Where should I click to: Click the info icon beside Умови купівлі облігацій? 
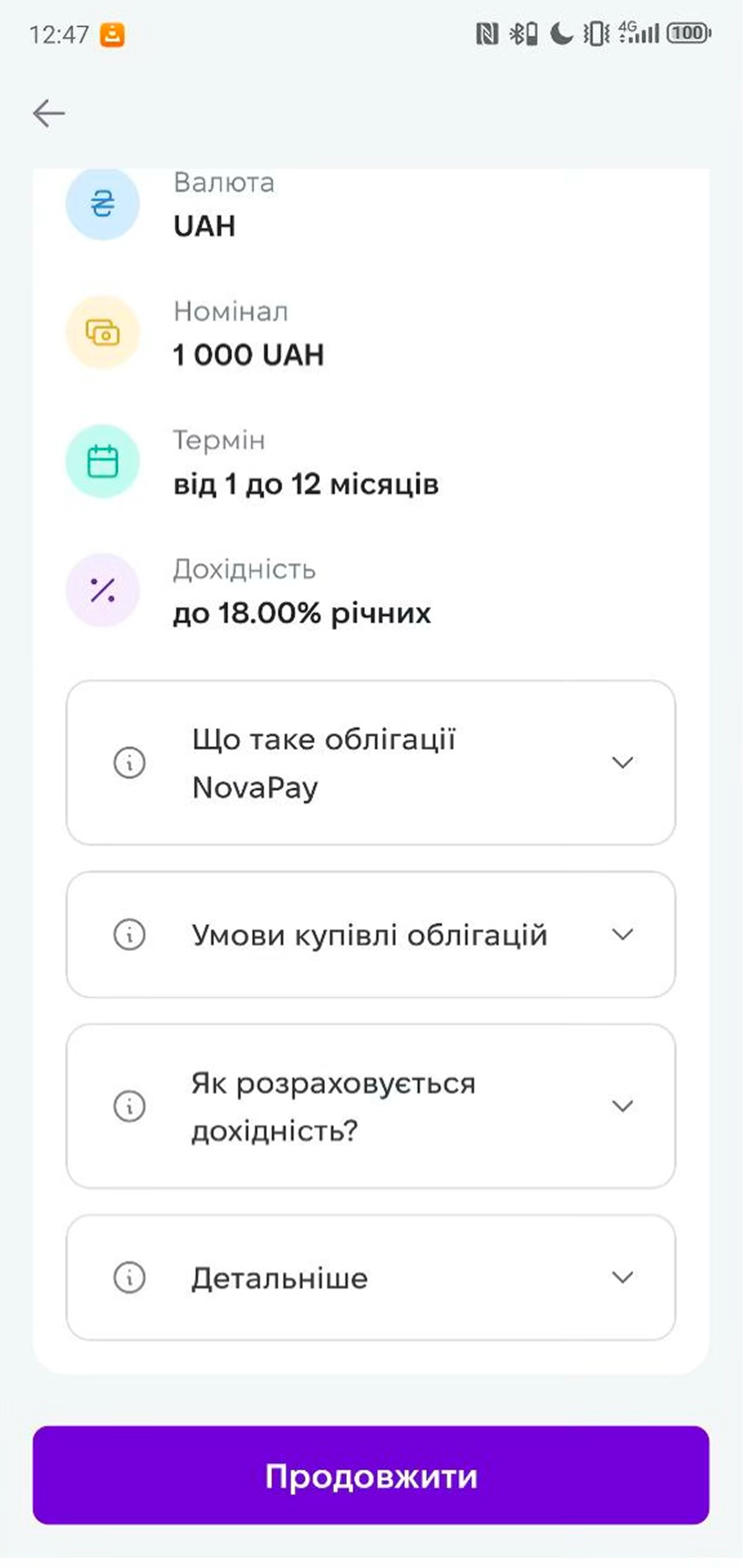pyautogui.click(x=129, y=936)
